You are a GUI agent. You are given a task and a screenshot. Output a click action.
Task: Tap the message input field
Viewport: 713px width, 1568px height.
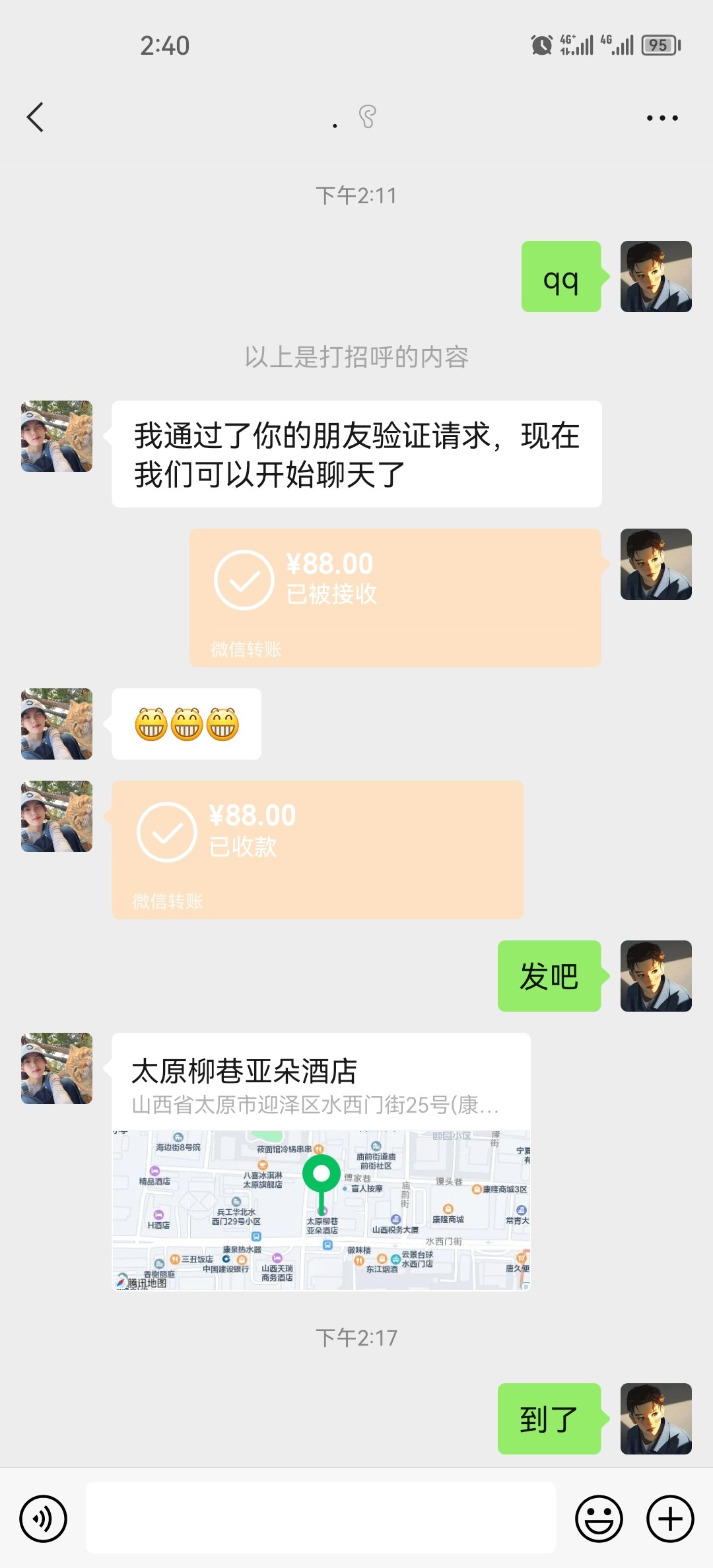(321, 1519)
